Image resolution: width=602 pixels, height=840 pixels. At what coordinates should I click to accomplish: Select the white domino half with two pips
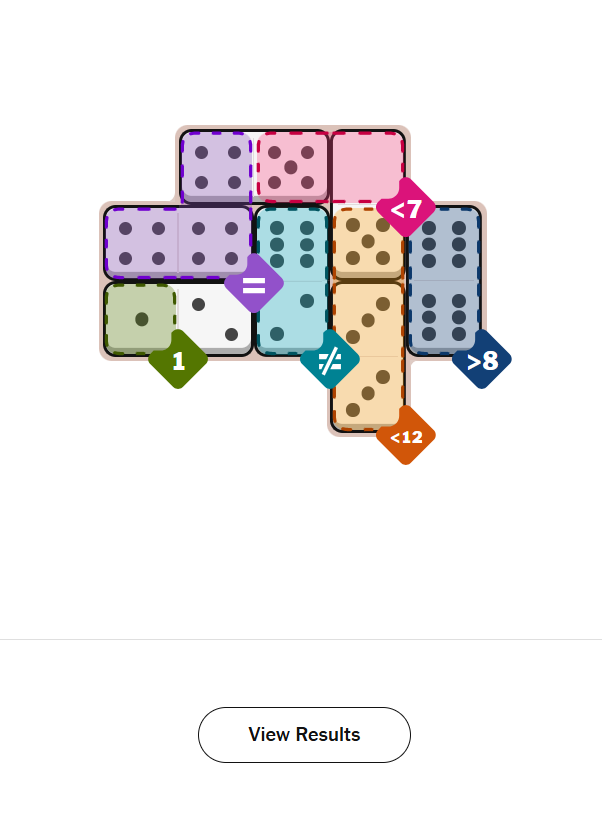215,319
